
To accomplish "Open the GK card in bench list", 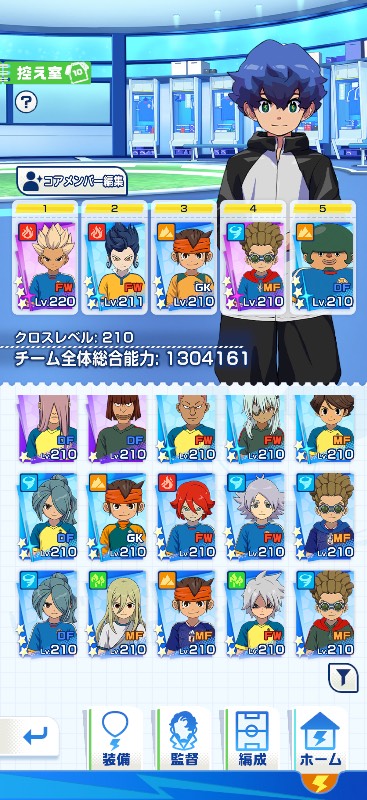I will [117, 516].
